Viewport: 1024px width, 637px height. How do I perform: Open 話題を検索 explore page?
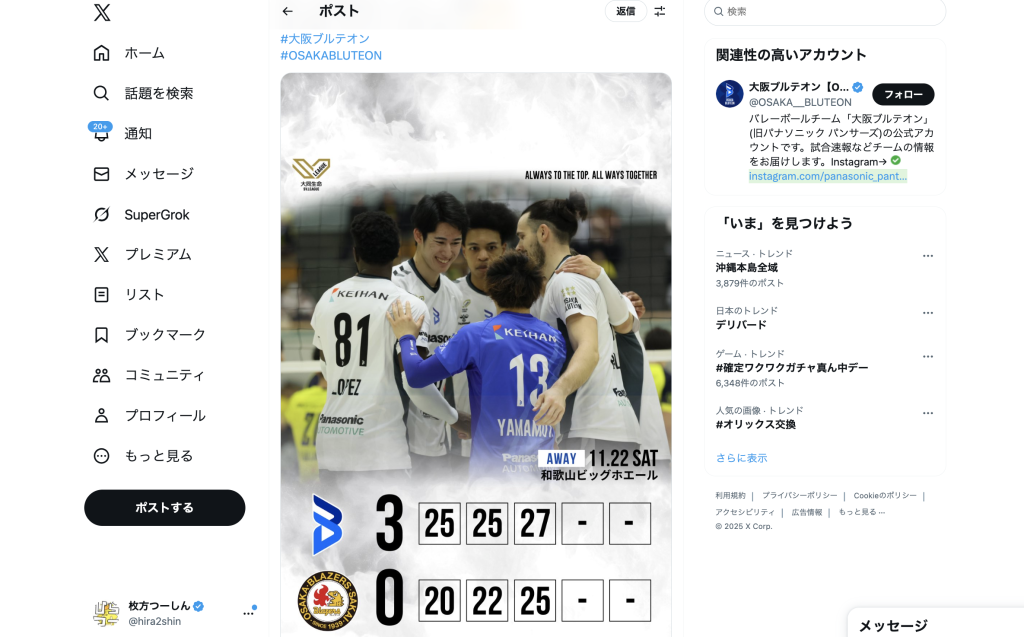(158, 93)
